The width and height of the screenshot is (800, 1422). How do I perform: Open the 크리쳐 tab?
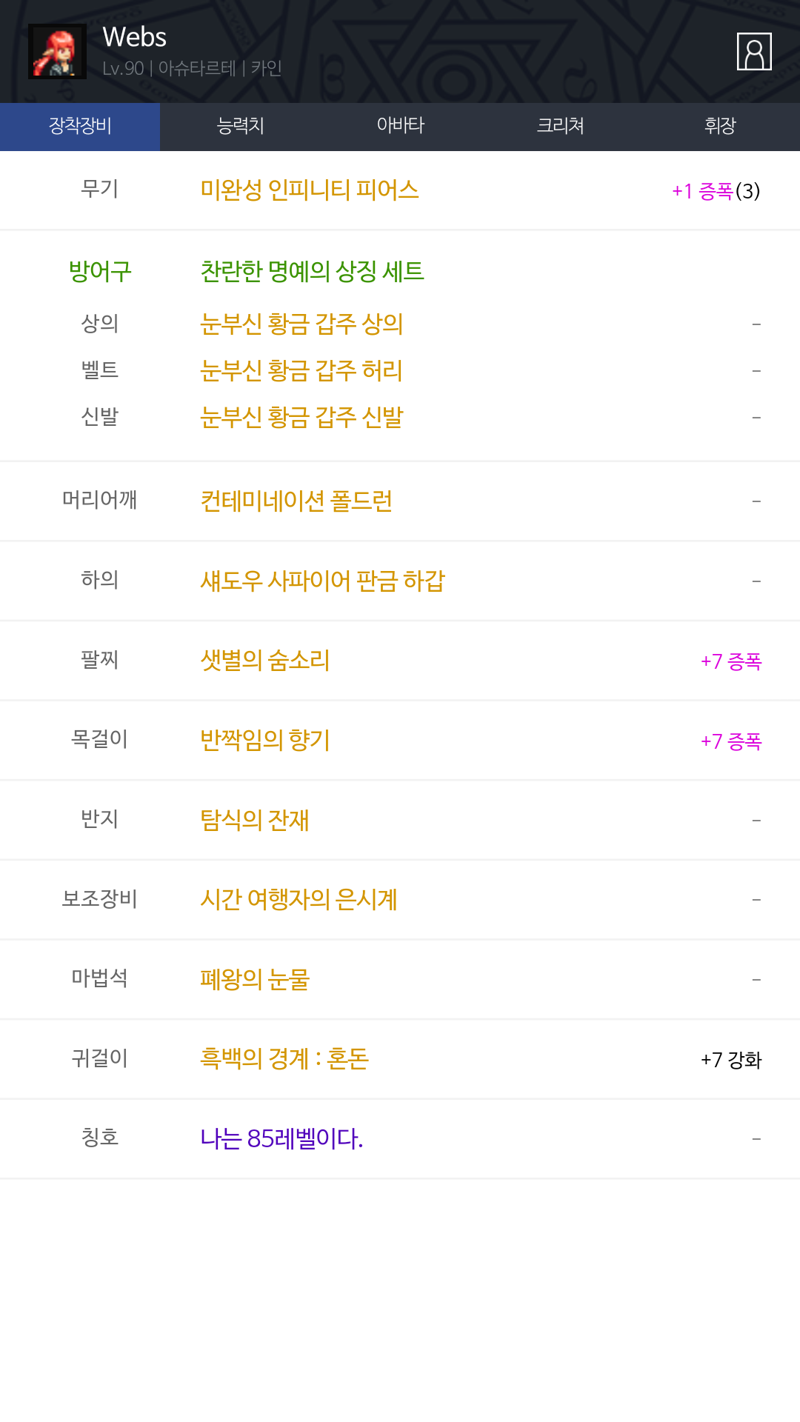[x=560, y=126]
